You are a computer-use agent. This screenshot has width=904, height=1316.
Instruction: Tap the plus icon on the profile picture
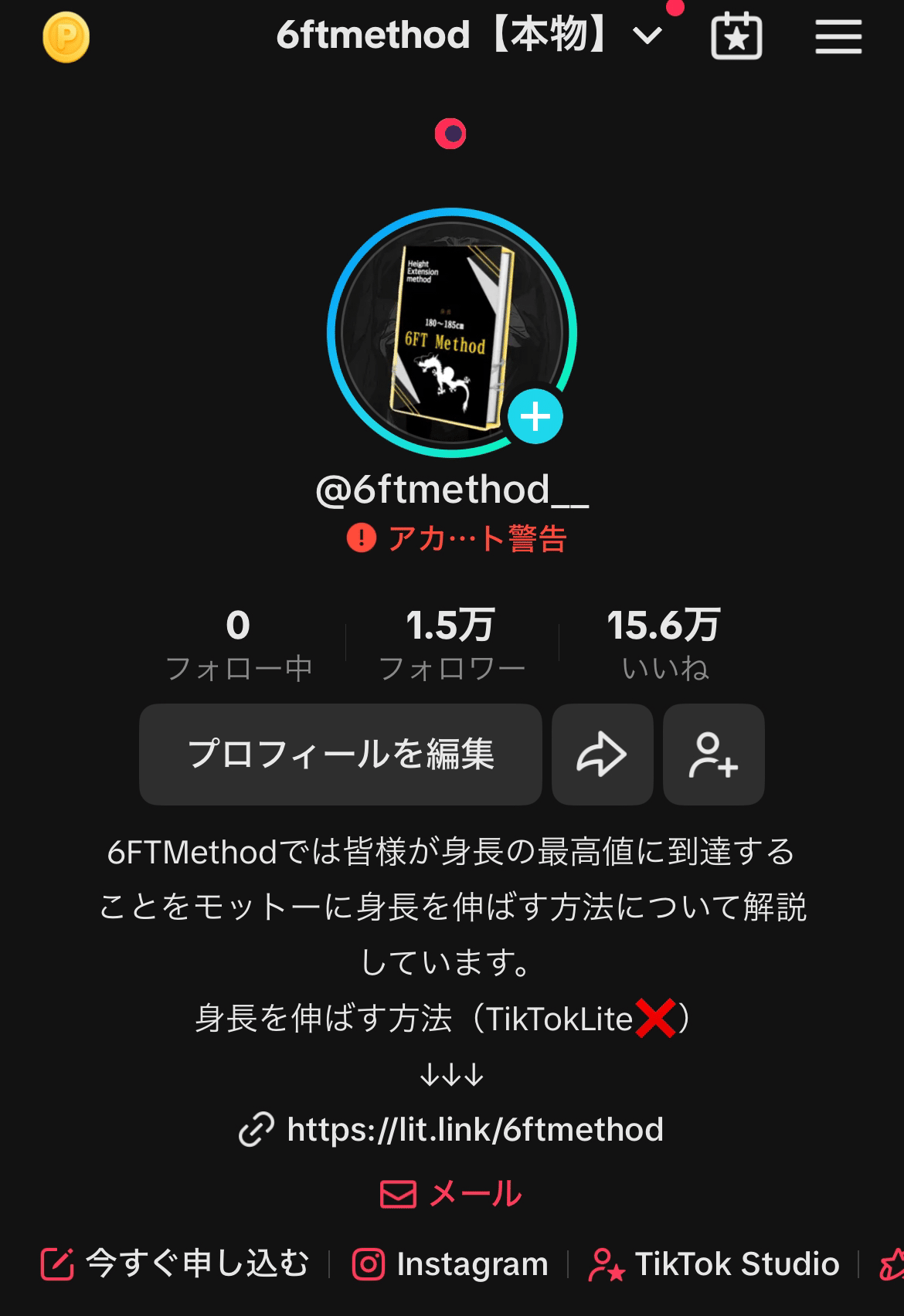pos(535,417)
